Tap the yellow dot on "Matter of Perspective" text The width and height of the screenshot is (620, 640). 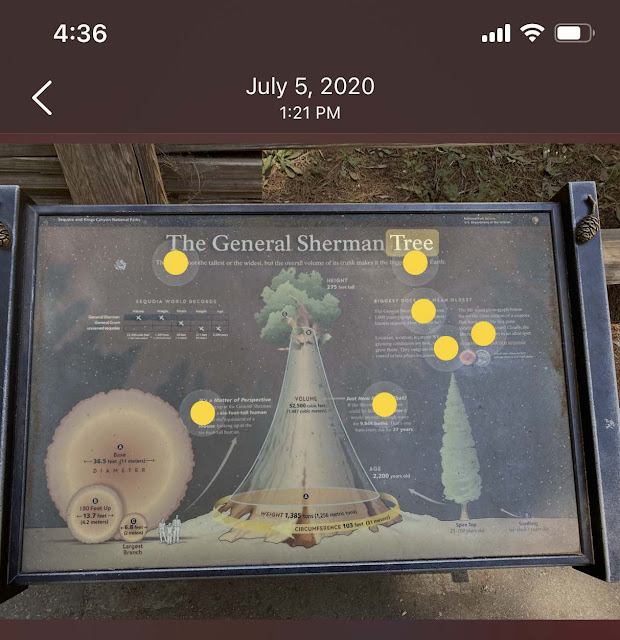(203, 413)
